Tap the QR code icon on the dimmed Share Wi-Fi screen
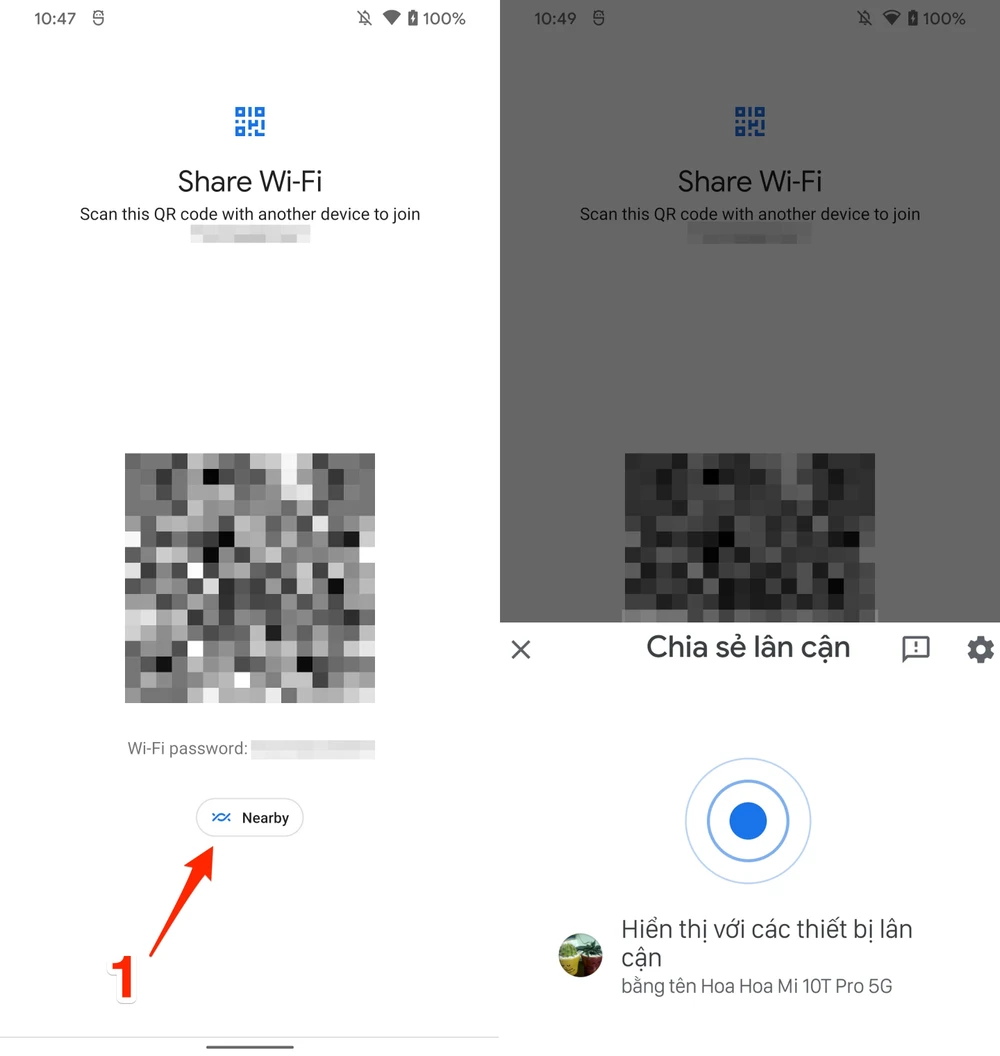 click(x=749, y=120)
